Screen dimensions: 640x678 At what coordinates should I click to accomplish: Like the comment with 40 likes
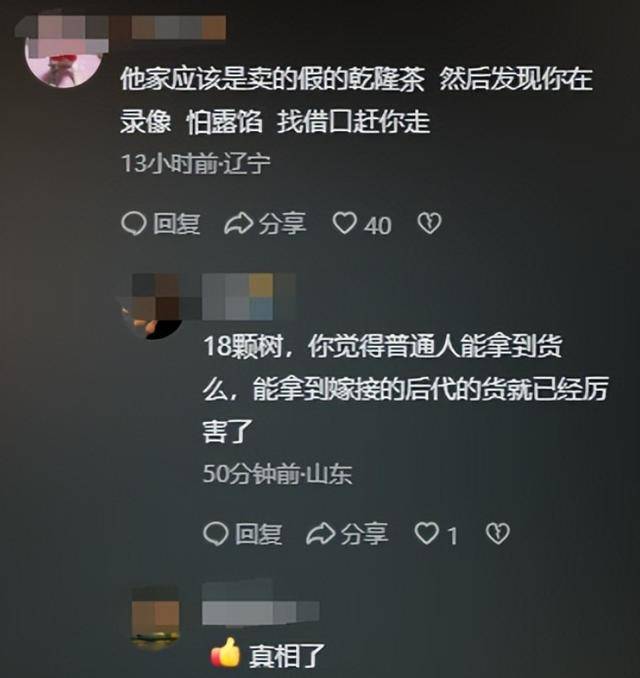click(345, 223)
